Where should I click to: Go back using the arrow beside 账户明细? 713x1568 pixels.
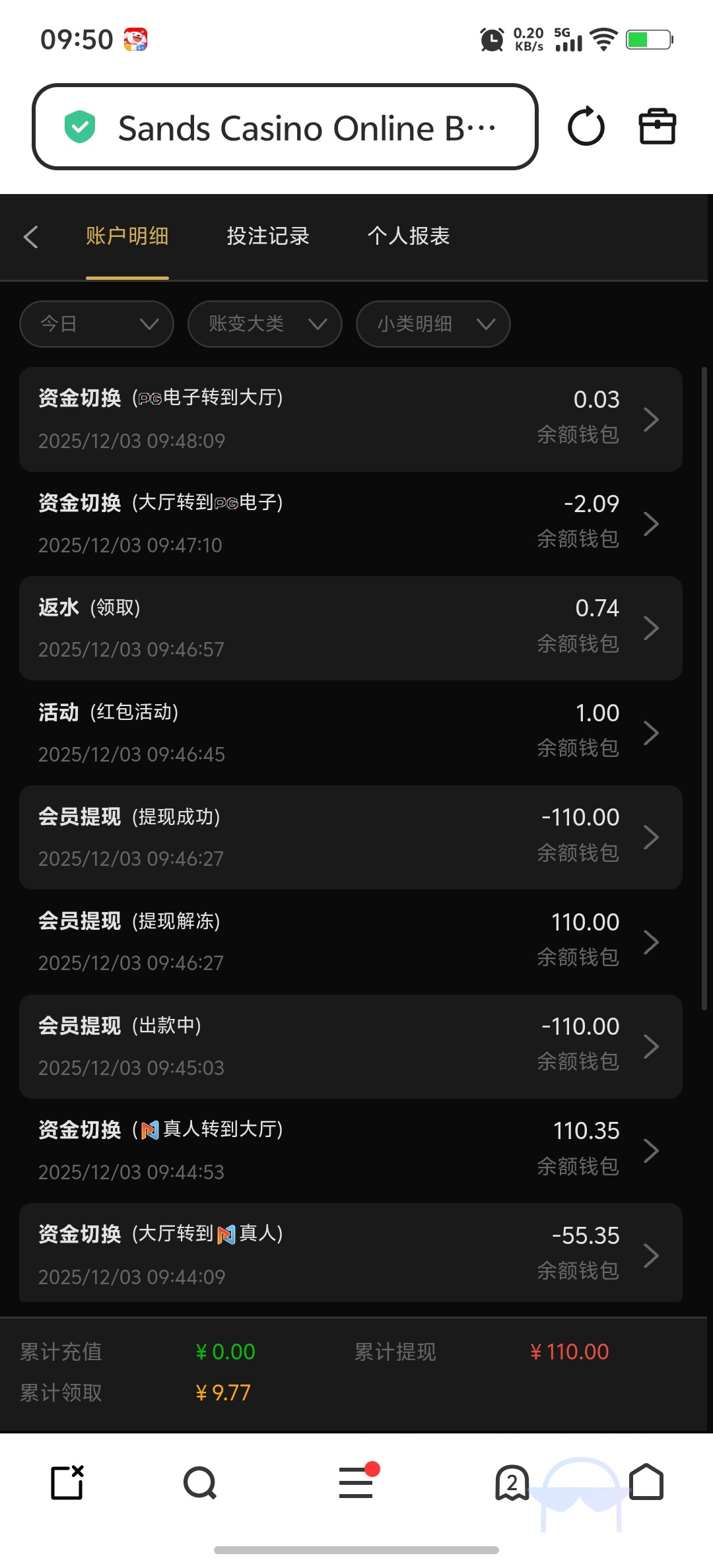coord(31,237)
